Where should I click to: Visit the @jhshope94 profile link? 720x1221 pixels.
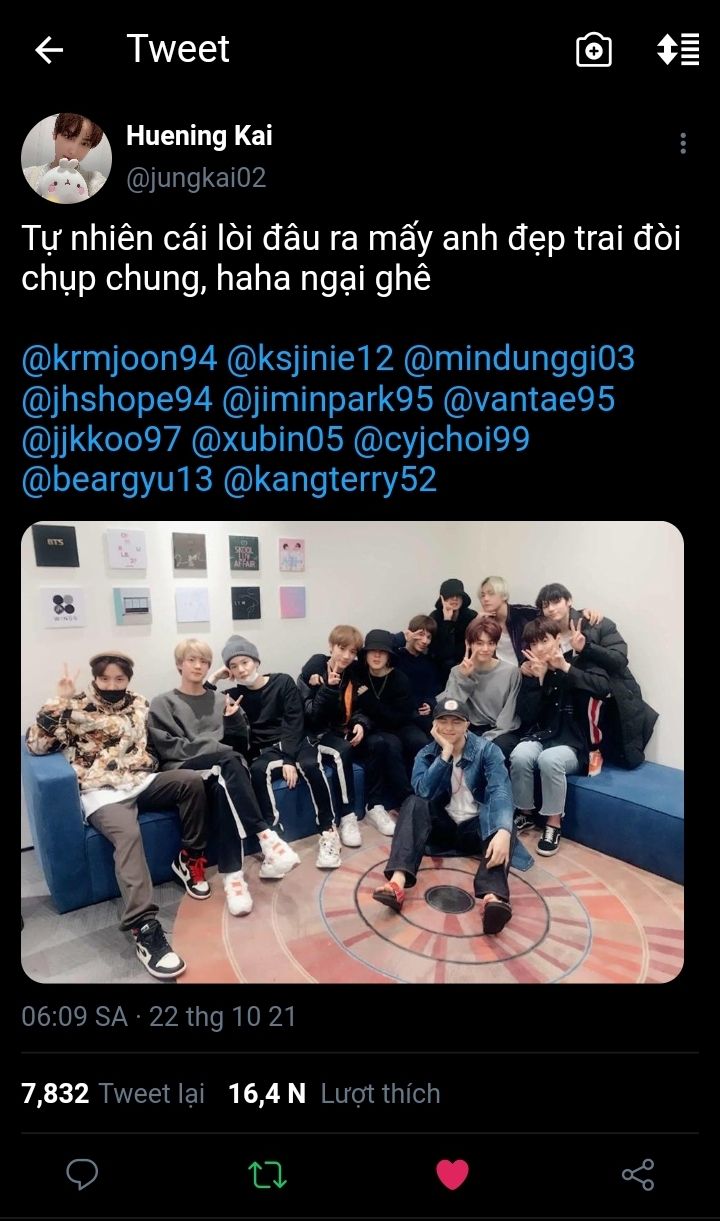tap(117, 399)
